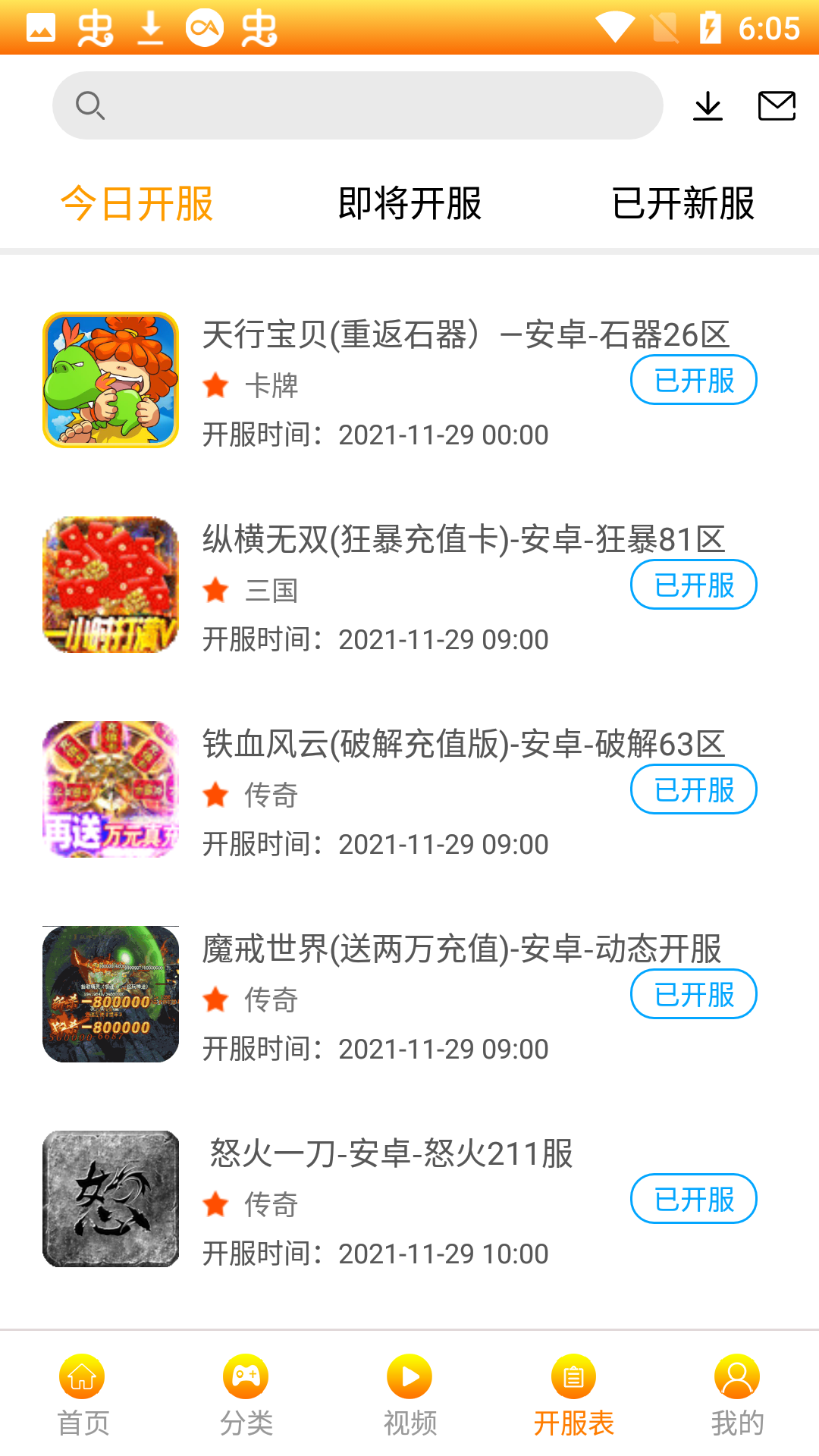This screenshot has width=819, height=1456.
Task: Open the downloads icon
Action: pyautogui.click(x=708, y=106)
